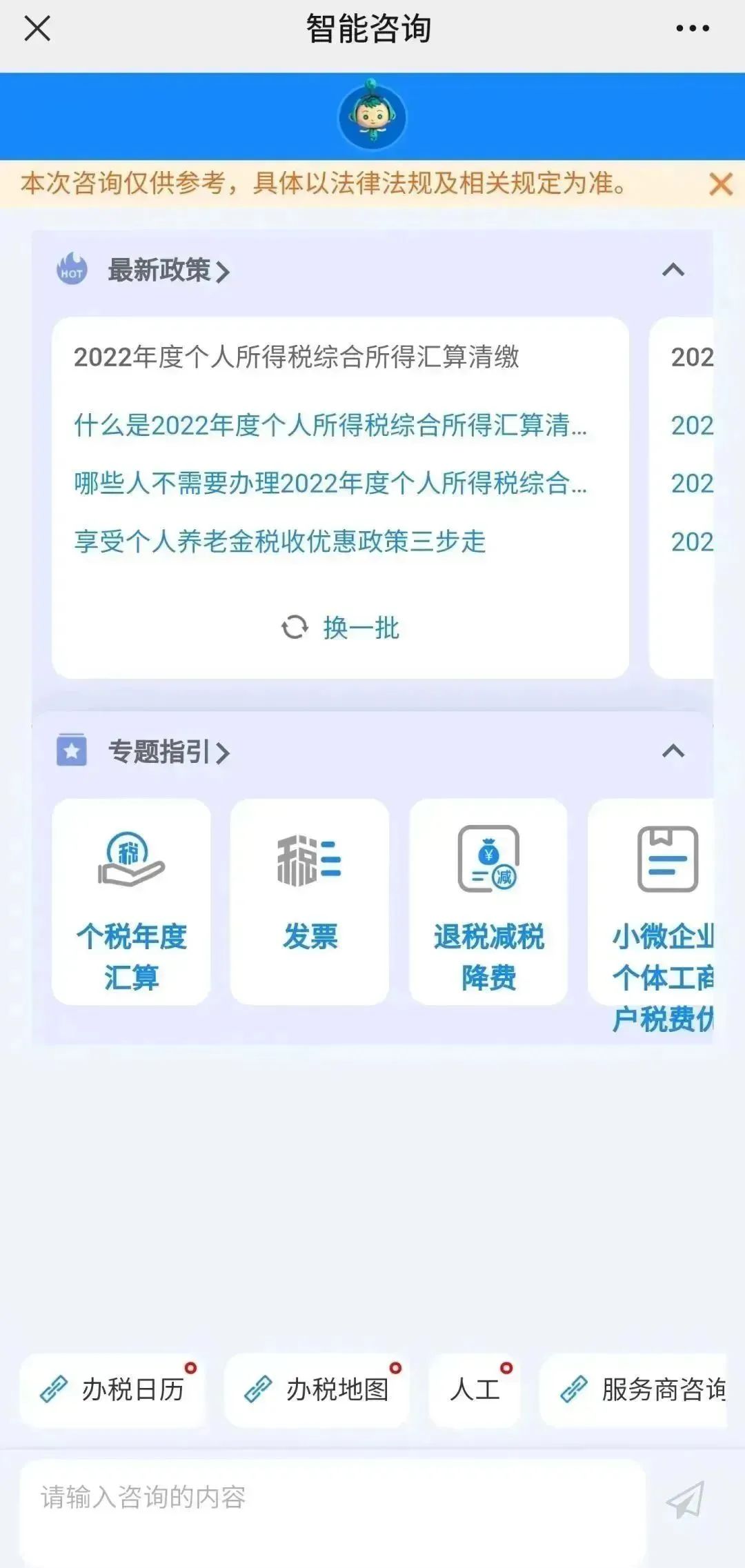Open the three-dot overflow menu
The image size is (745, 1568).
pos(693,28)
